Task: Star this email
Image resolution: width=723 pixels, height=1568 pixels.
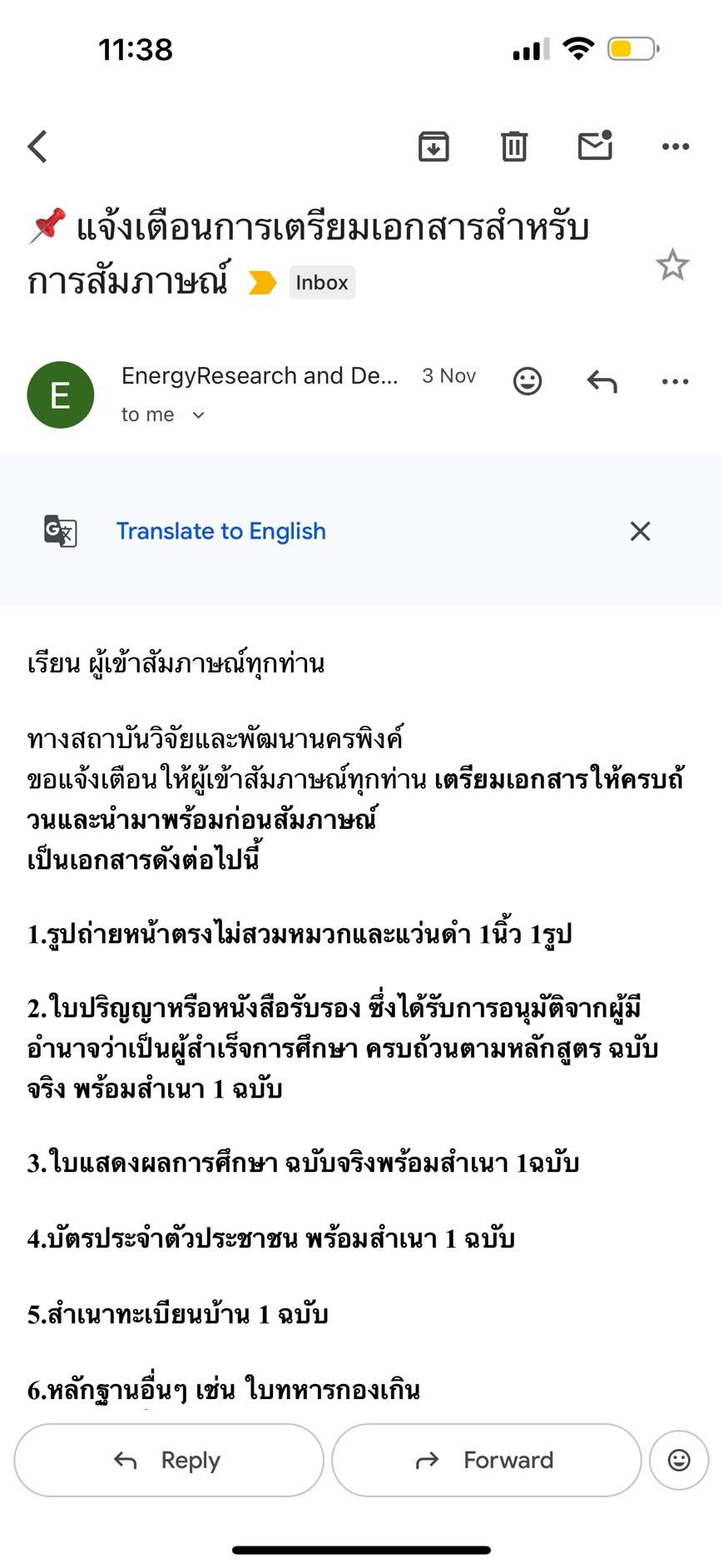Action: coord(672,265)
